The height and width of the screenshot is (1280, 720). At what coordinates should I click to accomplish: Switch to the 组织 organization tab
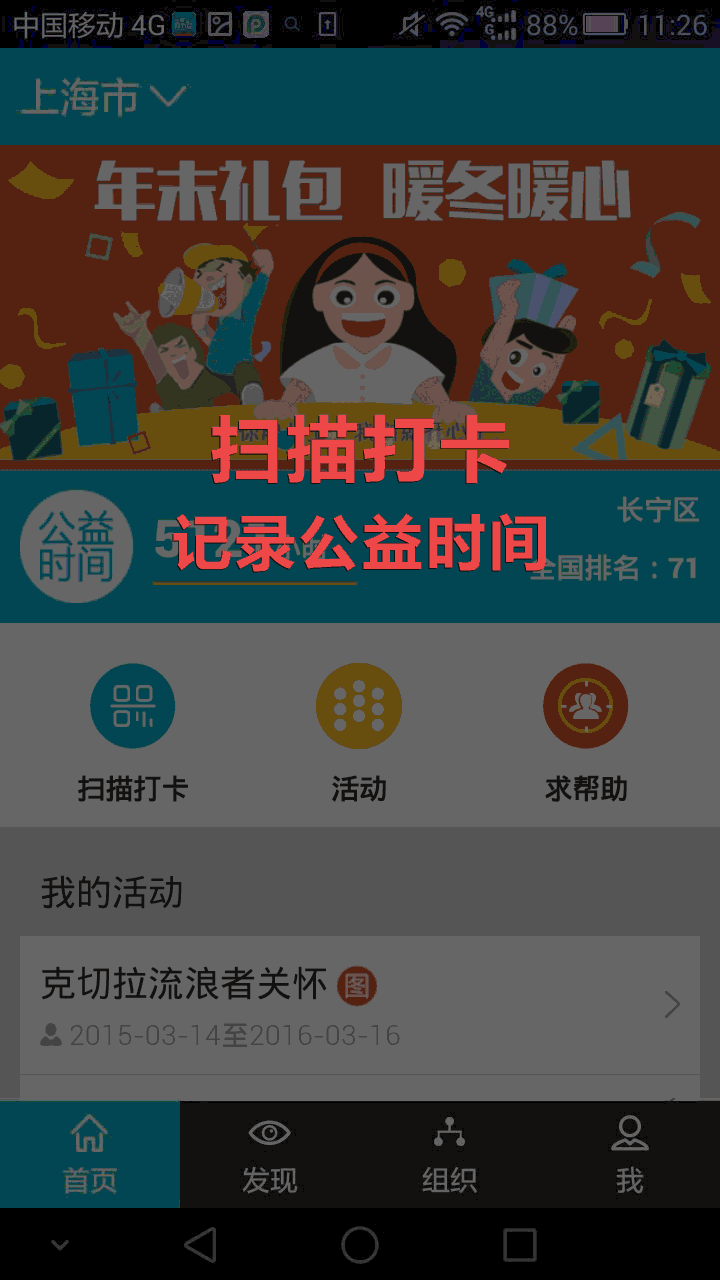point(450,1155)
